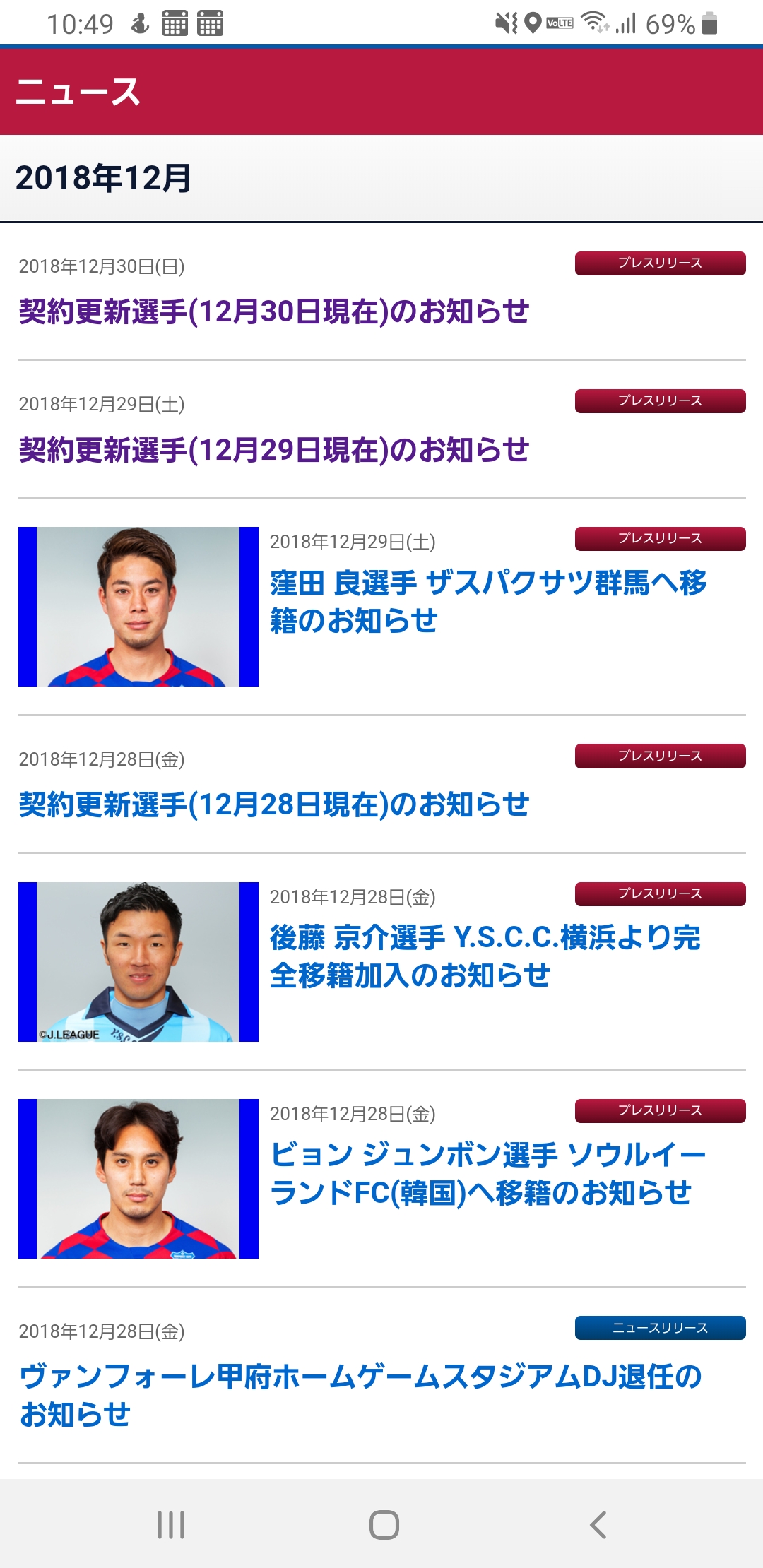Open the 12月28日 contract renewal news article

pyautogui.click(x=274, y=804)
